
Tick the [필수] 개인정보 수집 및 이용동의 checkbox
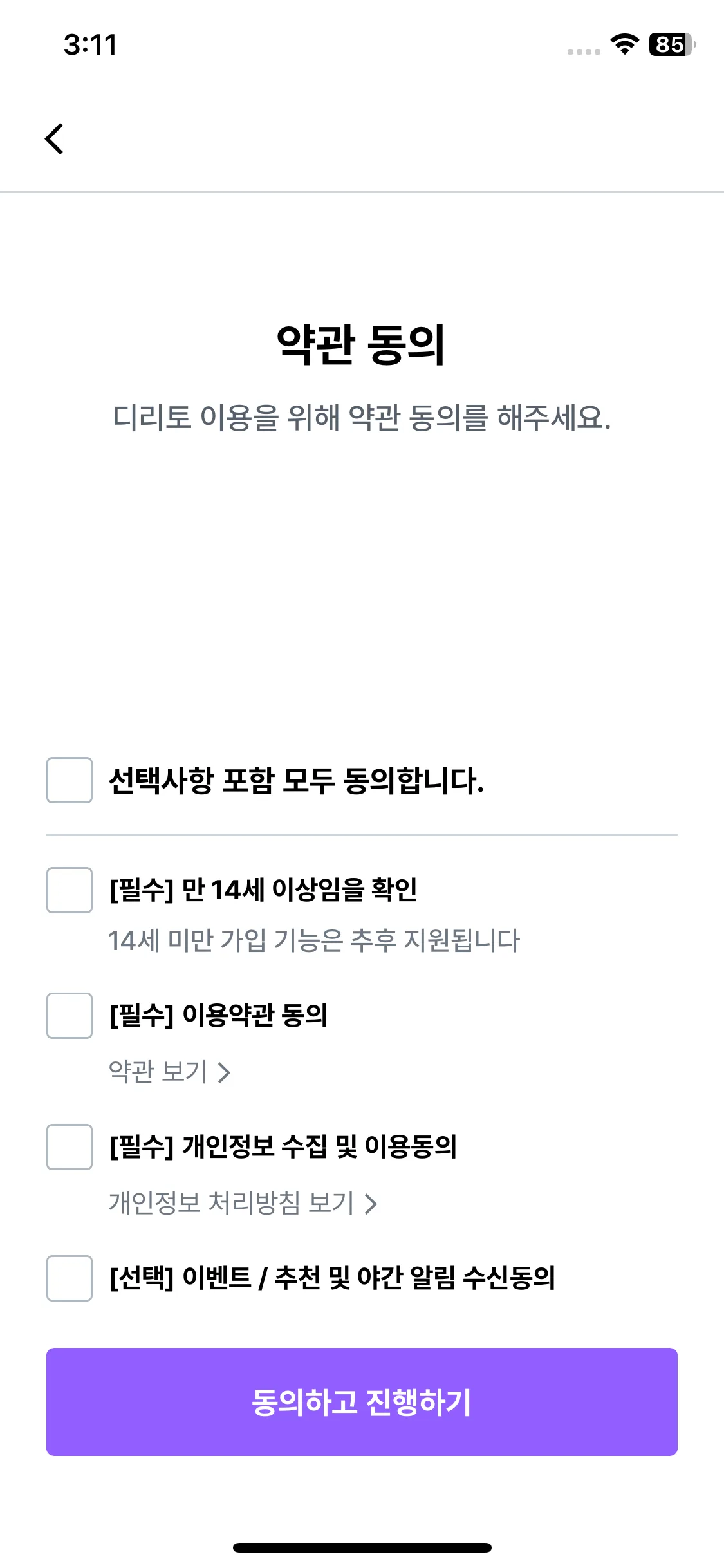(x=70, y=1147)
